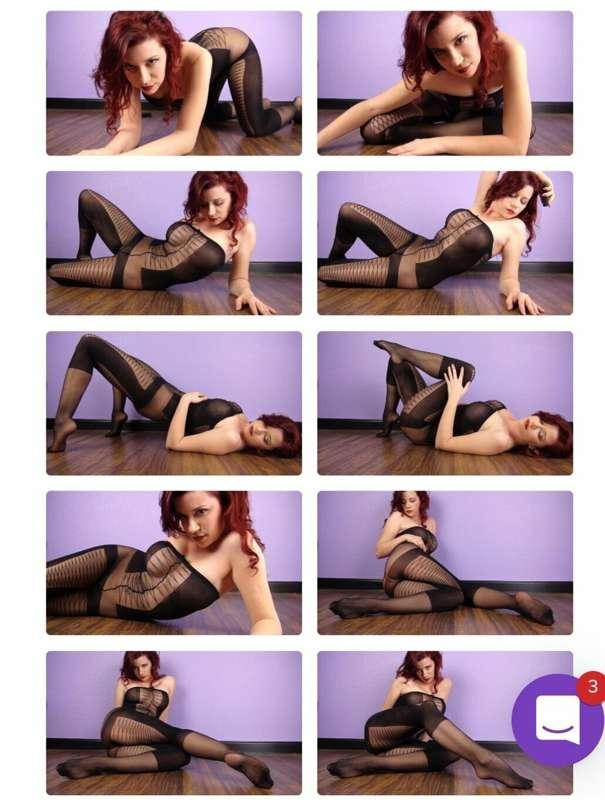Open the photo of model with hand in hair
605x800 pixels.
(445, 243)
